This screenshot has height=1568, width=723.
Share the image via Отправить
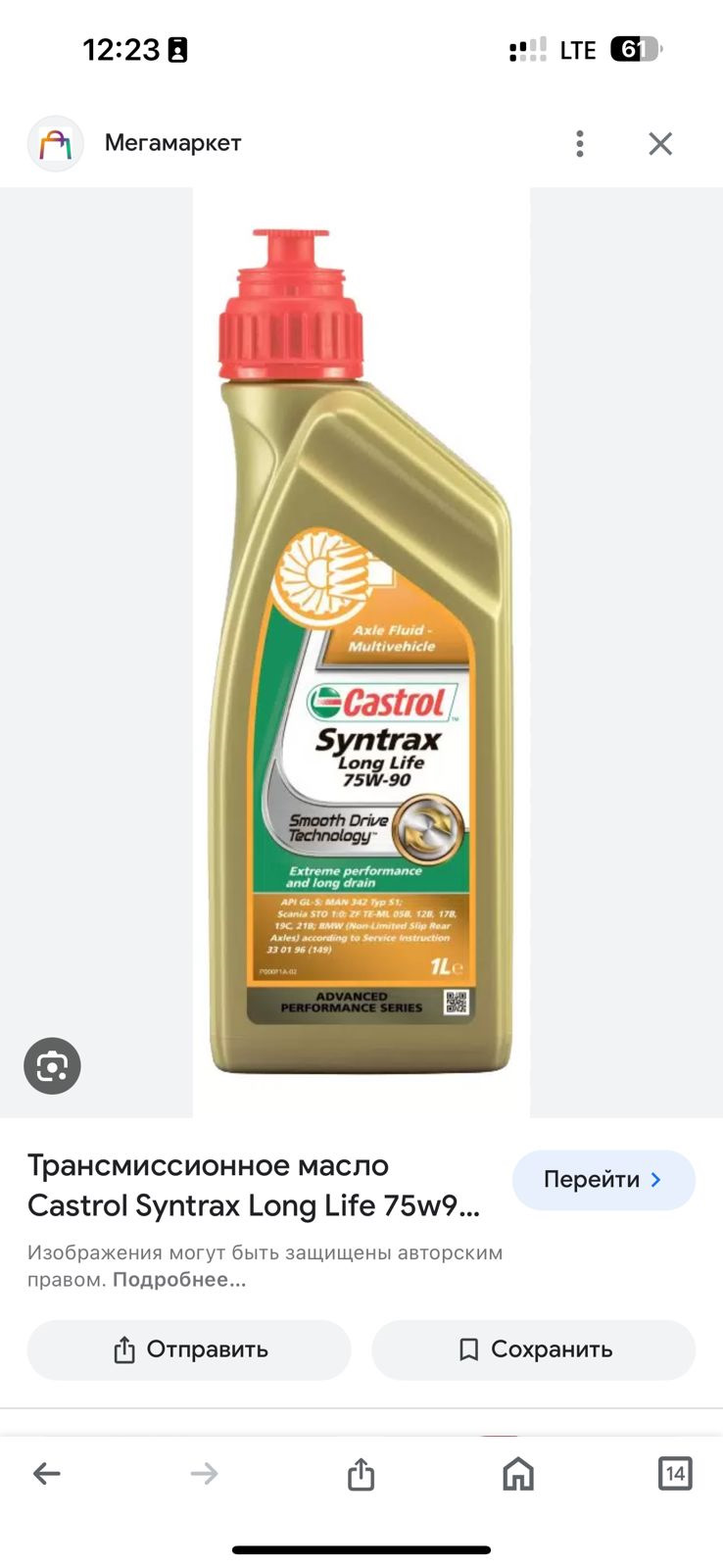(x=189, y=1349)
